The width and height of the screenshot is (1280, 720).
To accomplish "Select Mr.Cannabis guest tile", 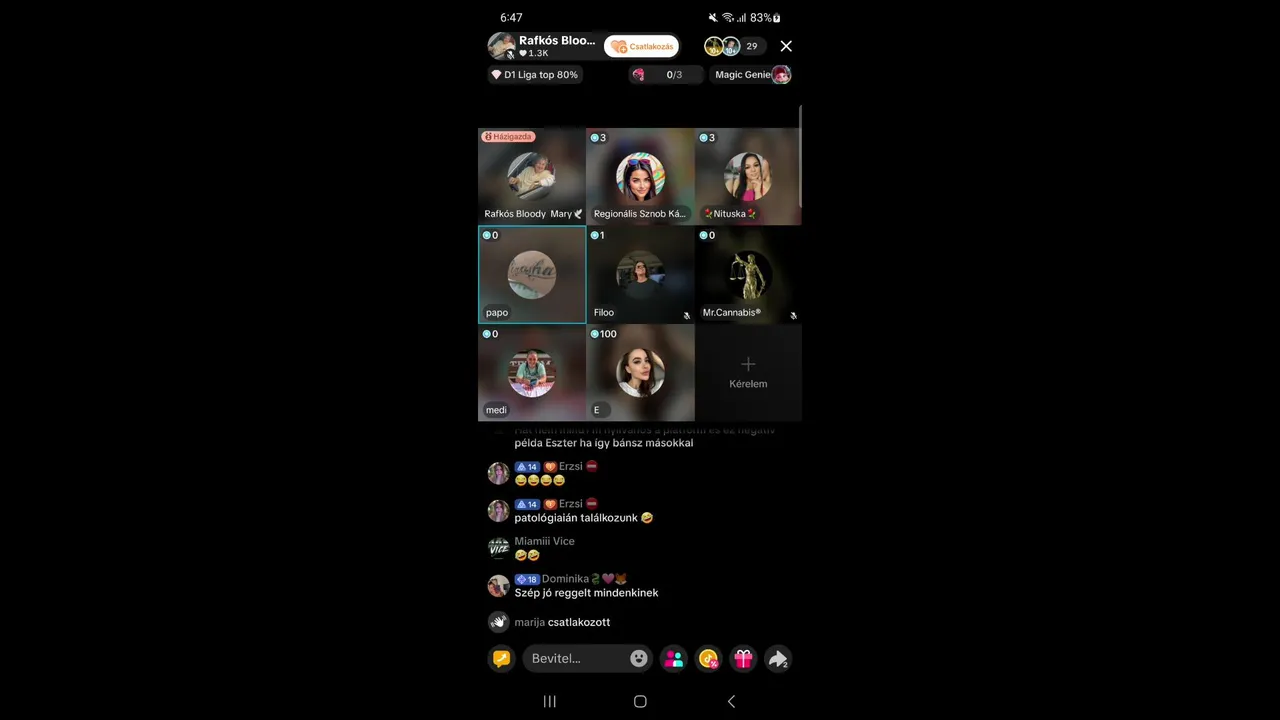I will 748,275.
